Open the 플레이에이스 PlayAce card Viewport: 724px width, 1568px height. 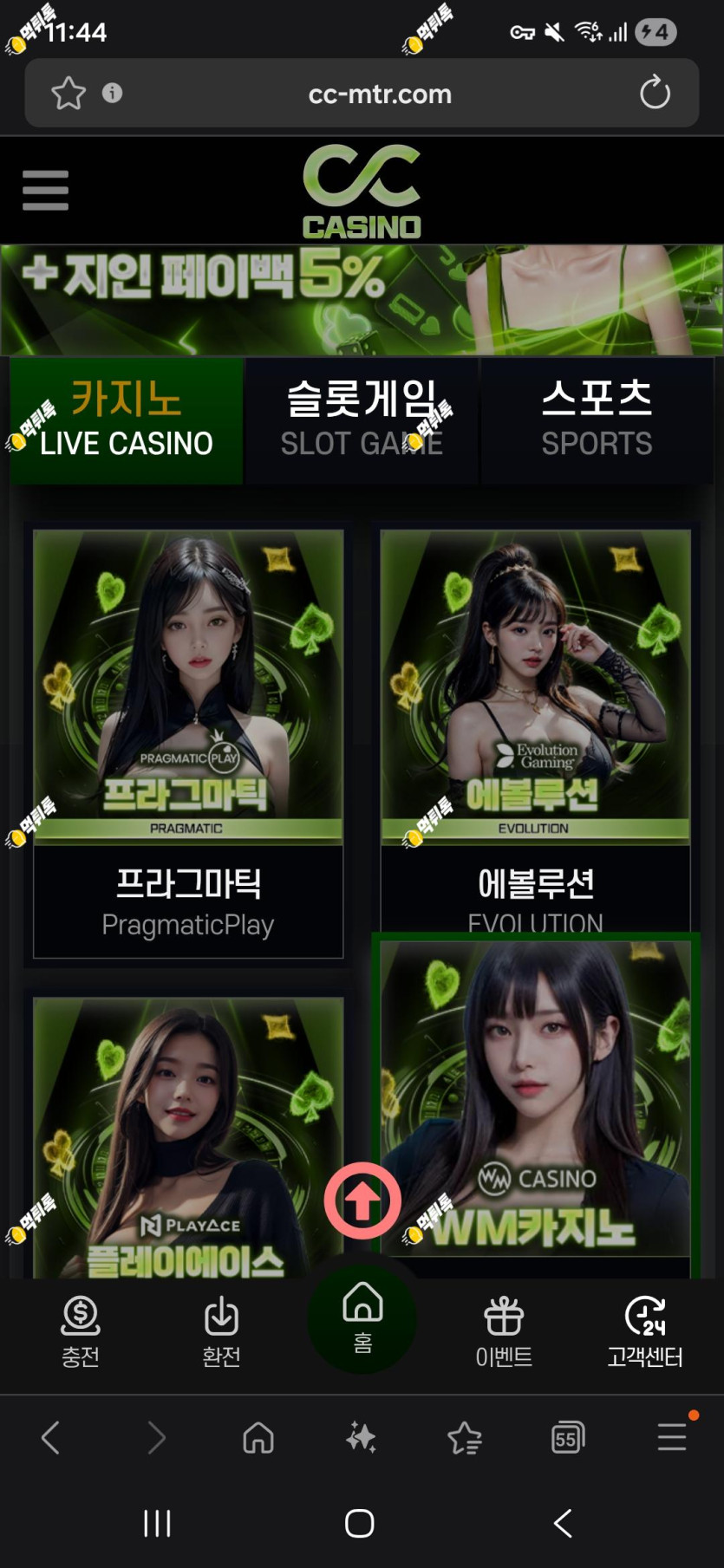pyautogui.click(x=188, y=1137)
